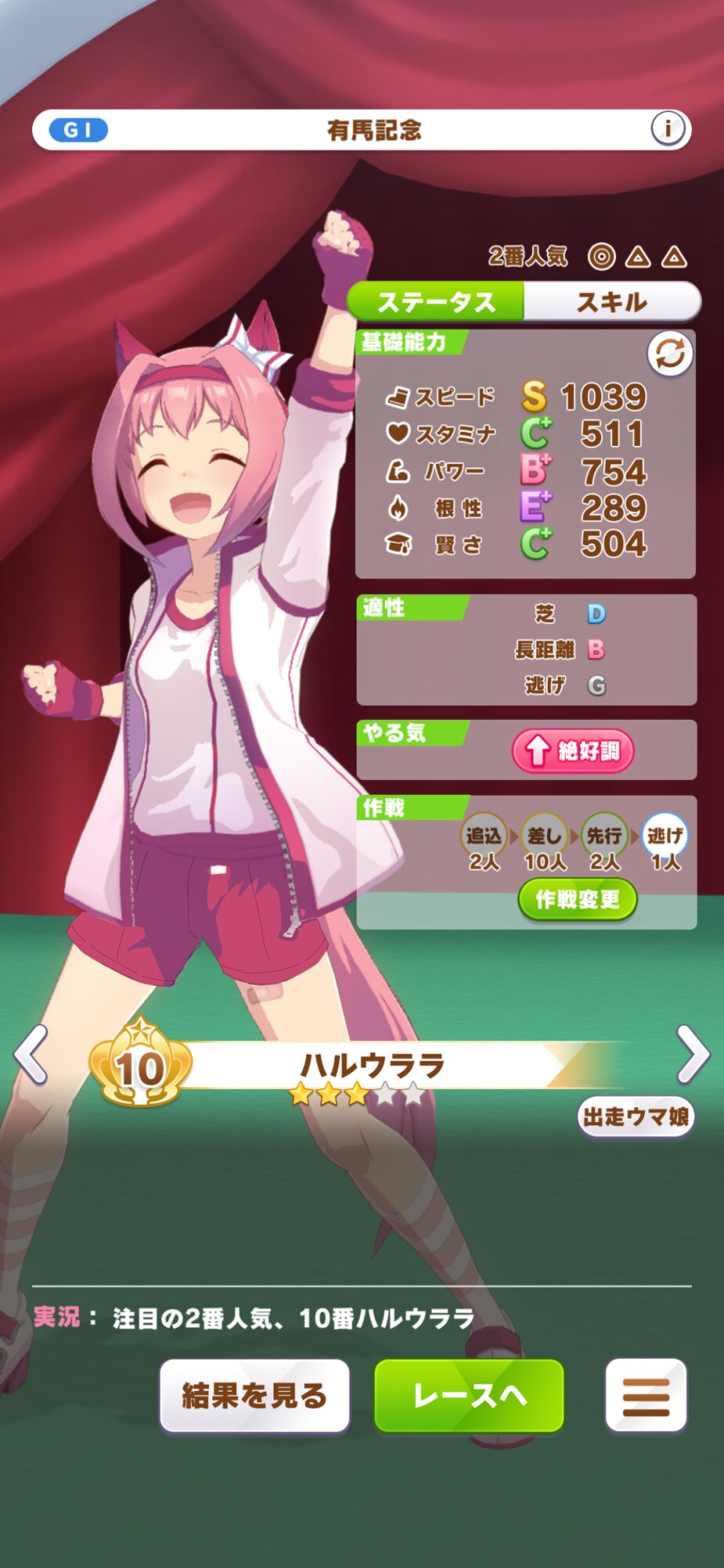Image resolution: width=724 pixels, height=1568 pixels.
Task: Select the ステータス tab
Action: point(436,302)
